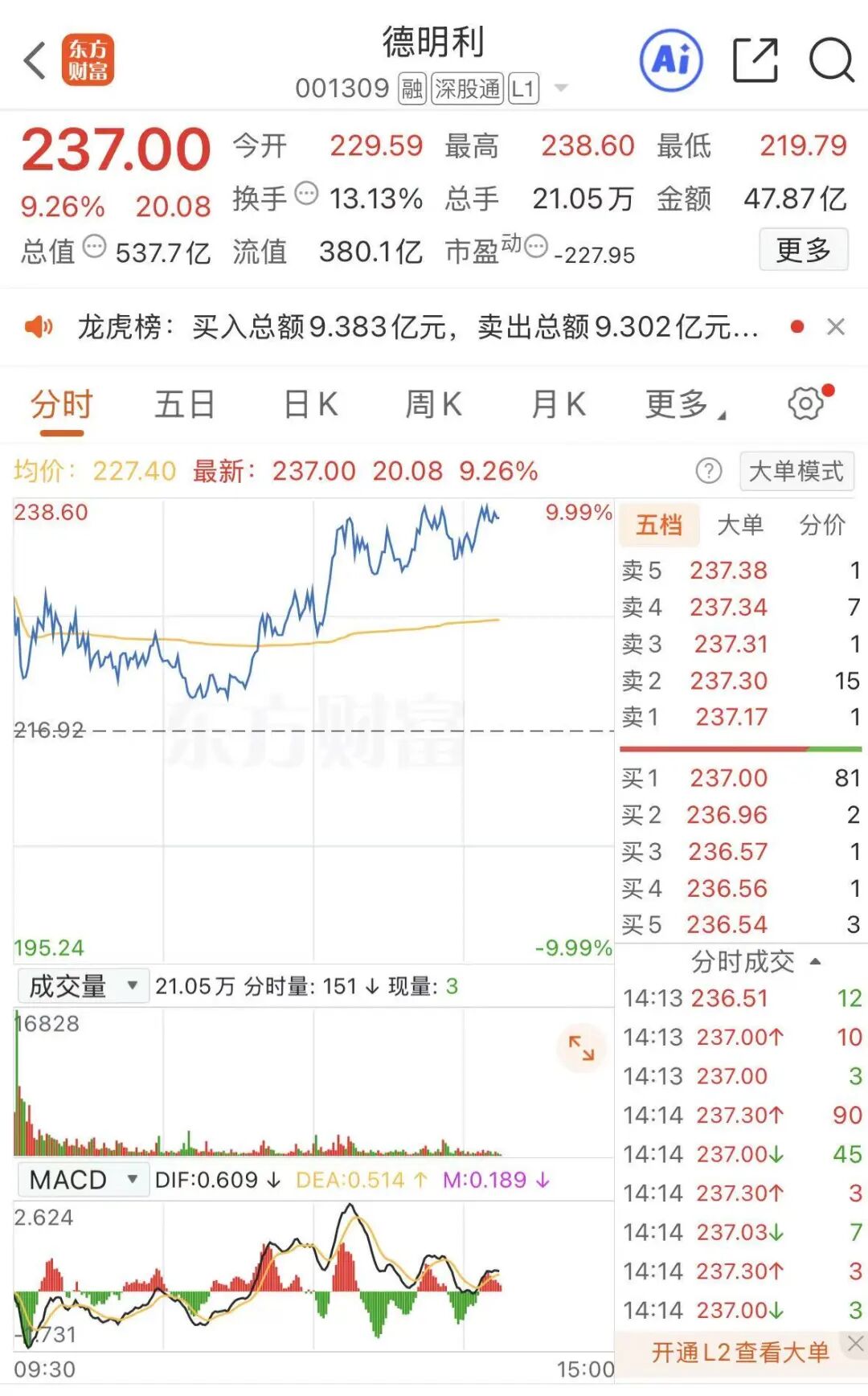Open stock search magnifier
The width and height of the screenshot is (868, 1396).
click(831, 60)
